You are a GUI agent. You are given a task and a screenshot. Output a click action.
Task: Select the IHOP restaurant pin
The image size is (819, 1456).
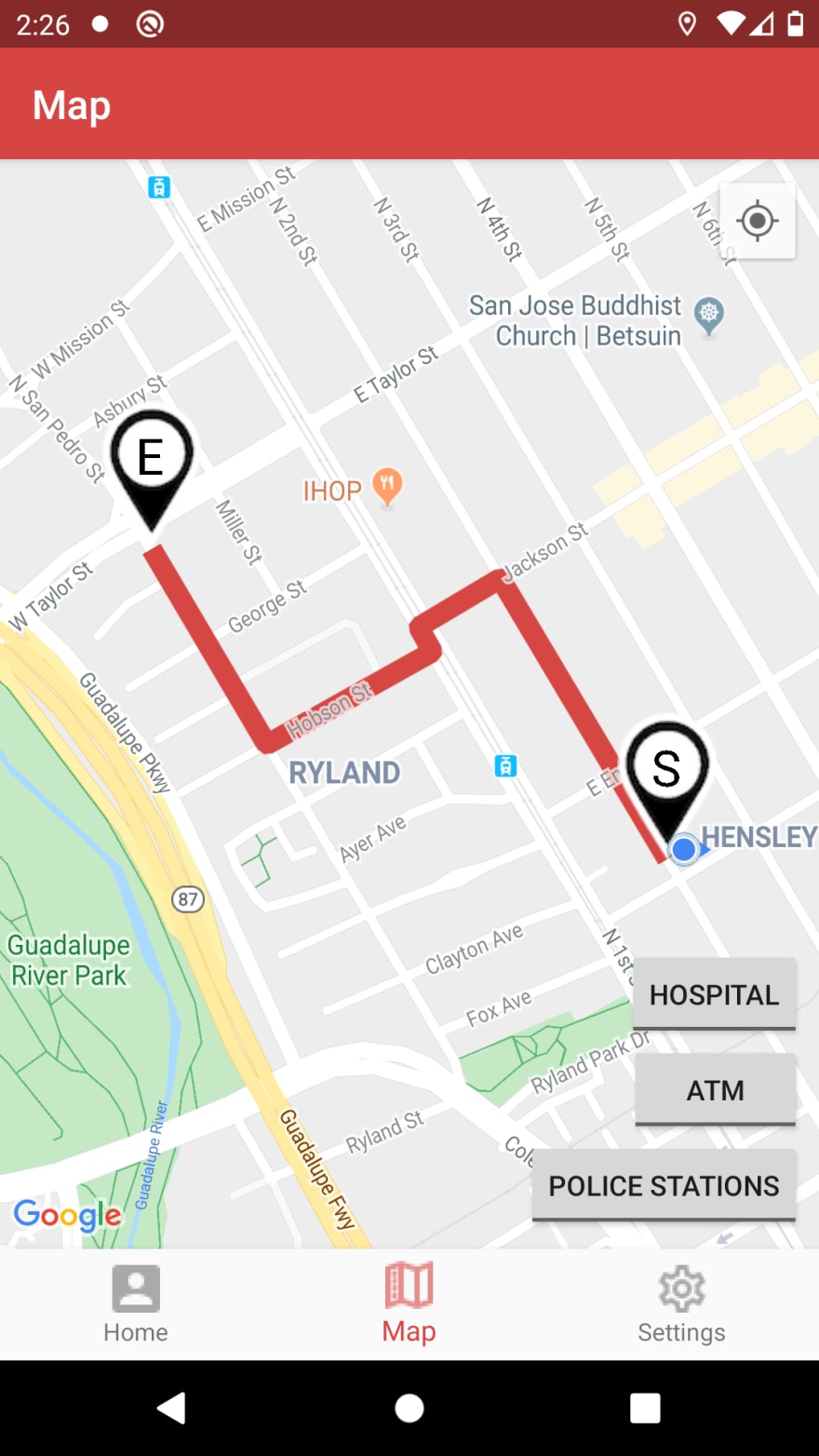[387, 488]
